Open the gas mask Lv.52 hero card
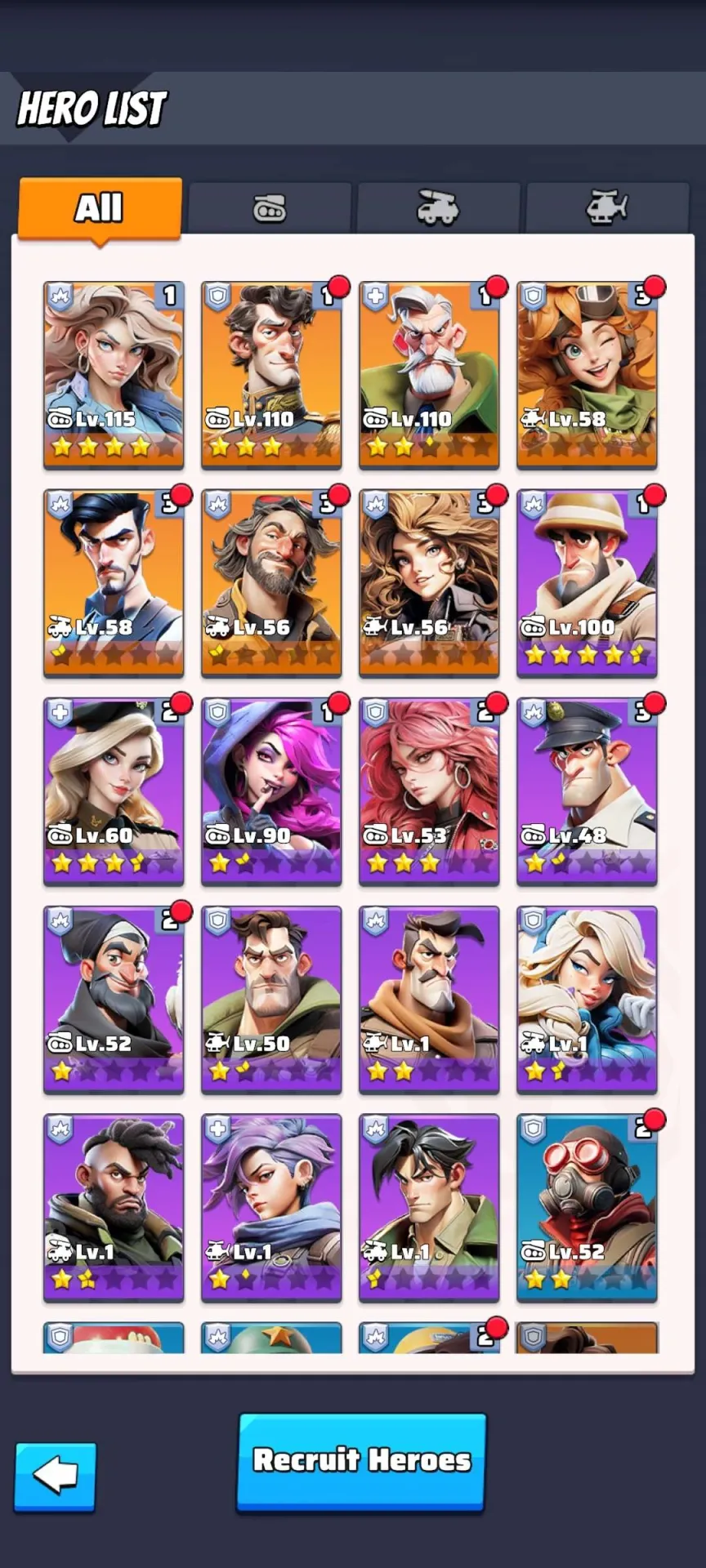The width and height of the screenshot is (706, 1568). pyautogui.click(x=587, y=1209)
